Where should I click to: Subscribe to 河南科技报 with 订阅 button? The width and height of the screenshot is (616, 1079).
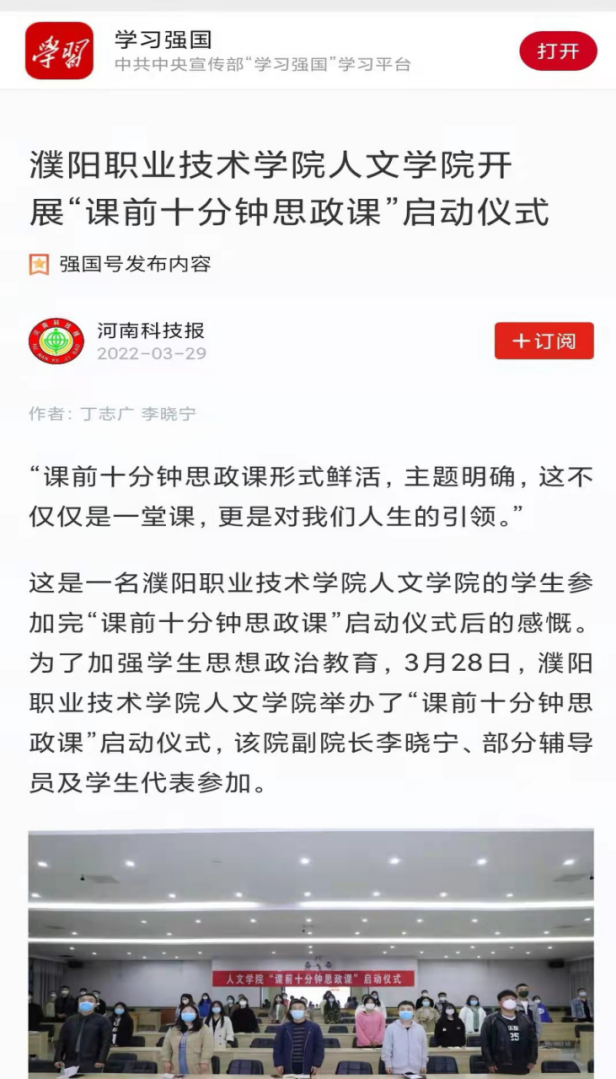pyautogui.click(x=544, y=341)
